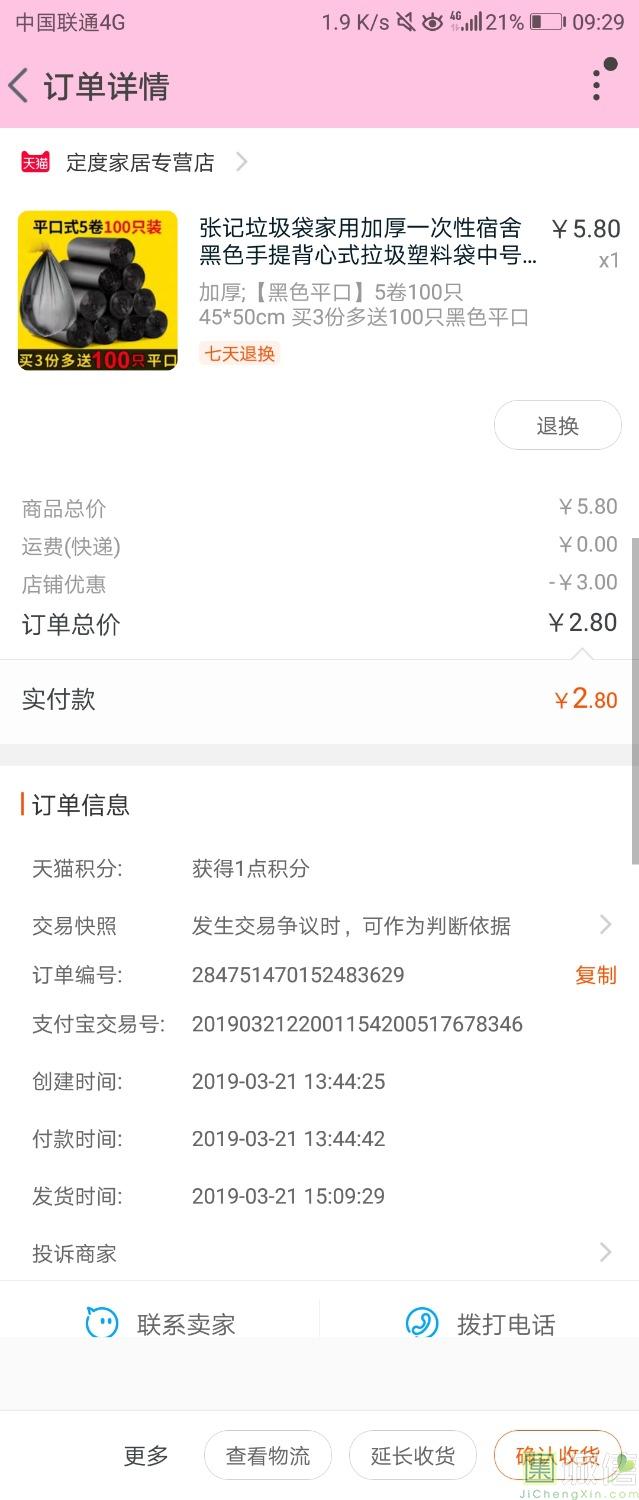The image size is (639, 1500).
Task: Open the 更多 more options
Action: 146,1456
